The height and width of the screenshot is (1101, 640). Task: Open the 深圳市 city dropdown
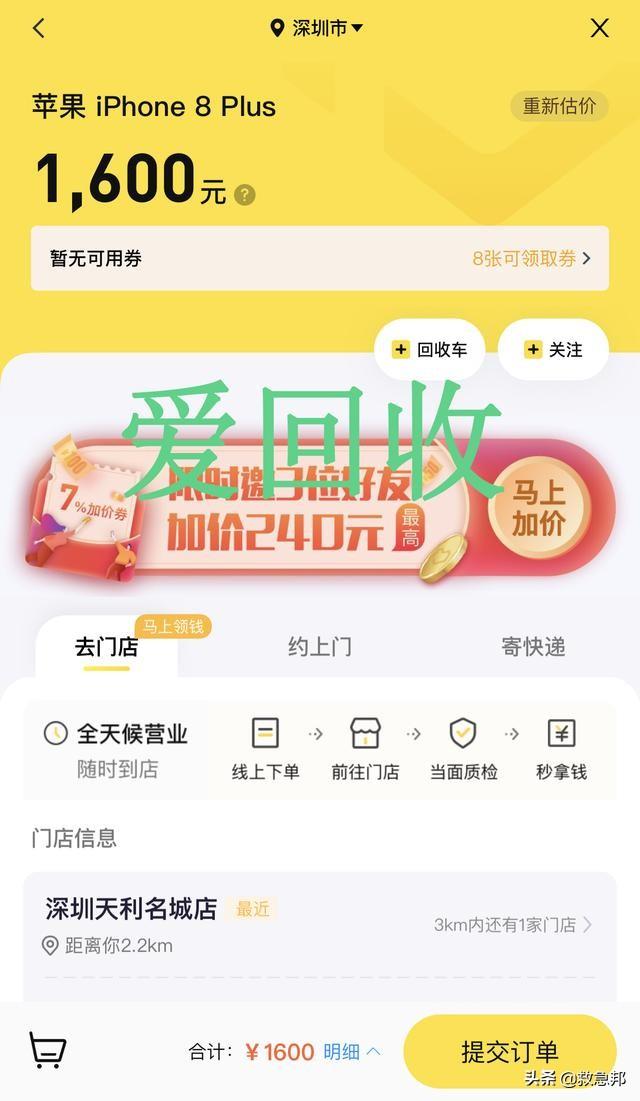pos(317,28)
